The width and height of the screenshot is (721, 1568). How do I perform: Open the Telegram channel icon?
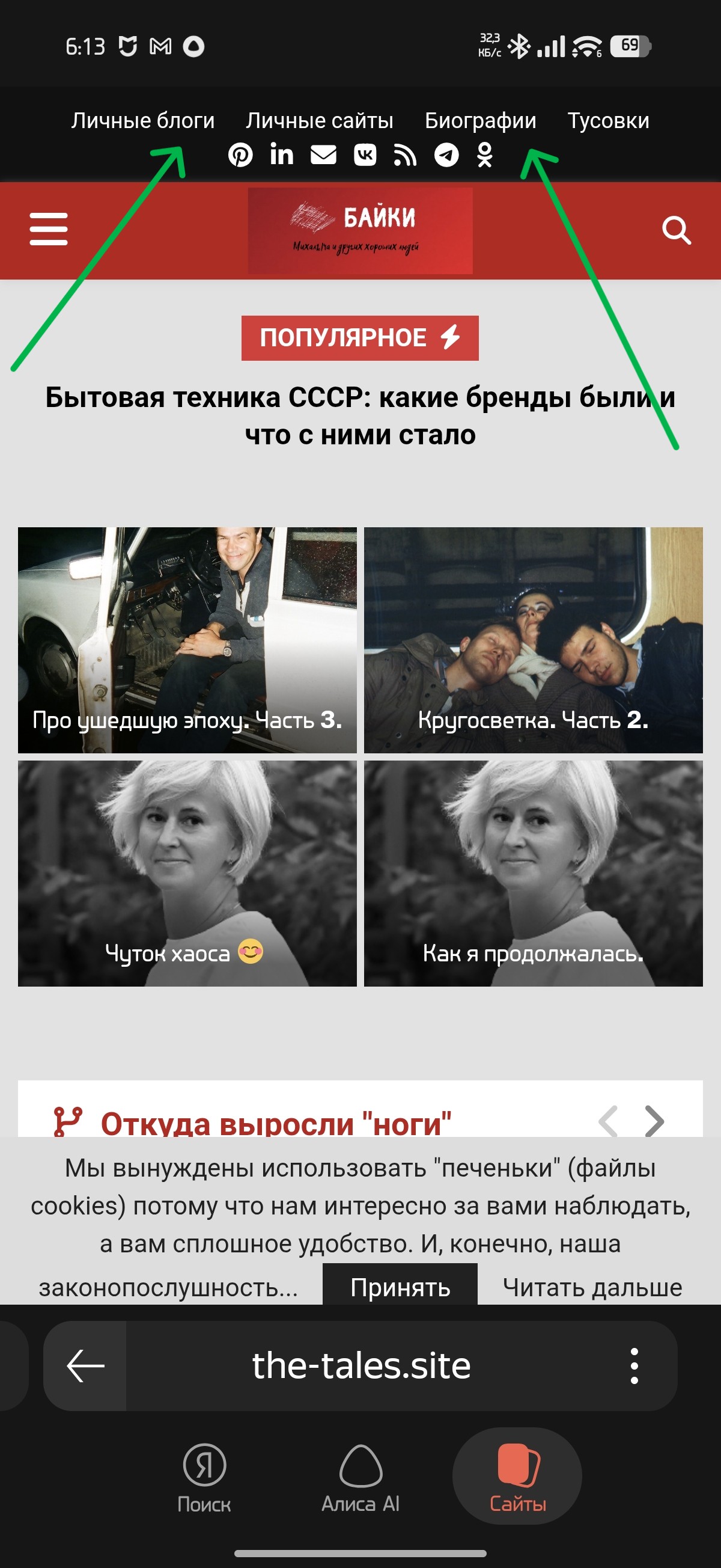click(x=446, y=155)
